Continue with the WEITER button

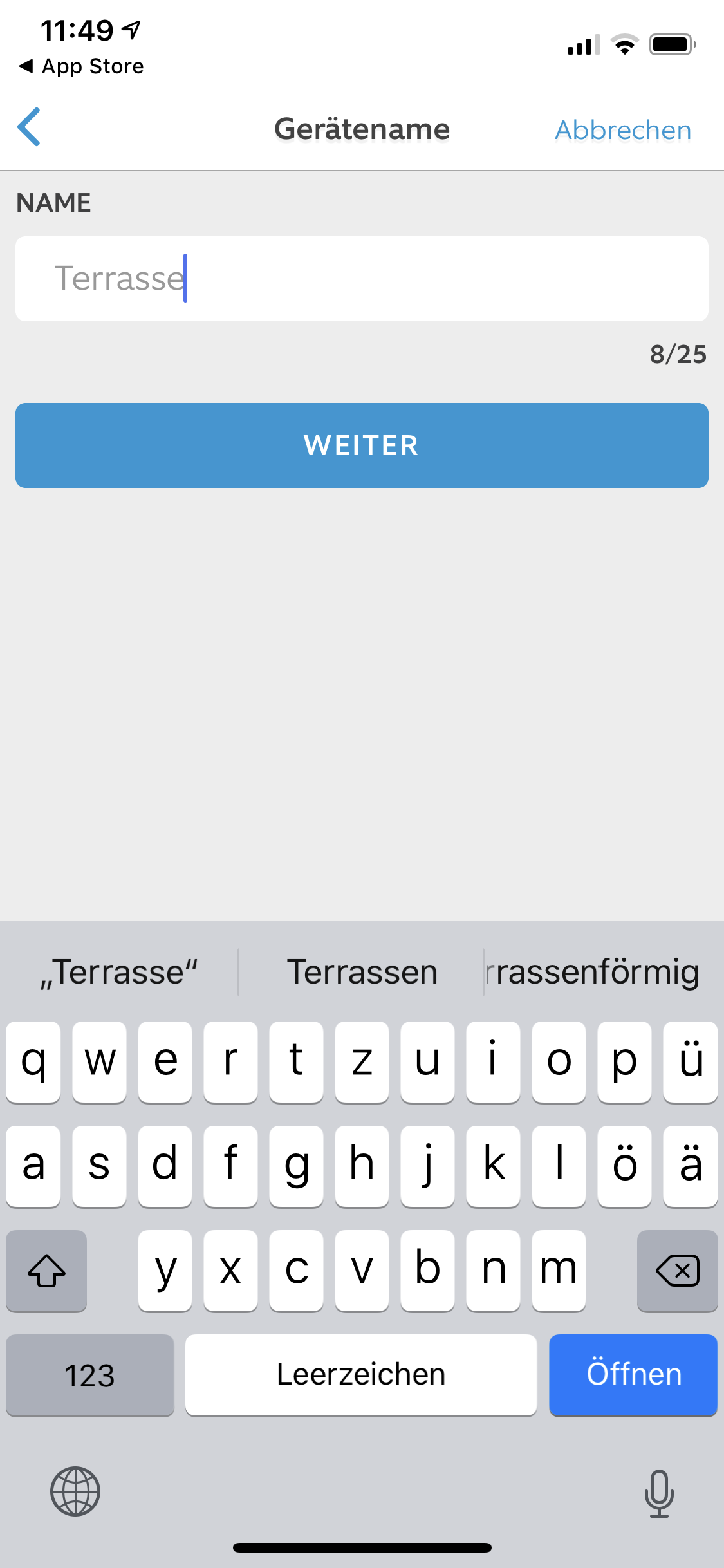(x=362, y=445)
